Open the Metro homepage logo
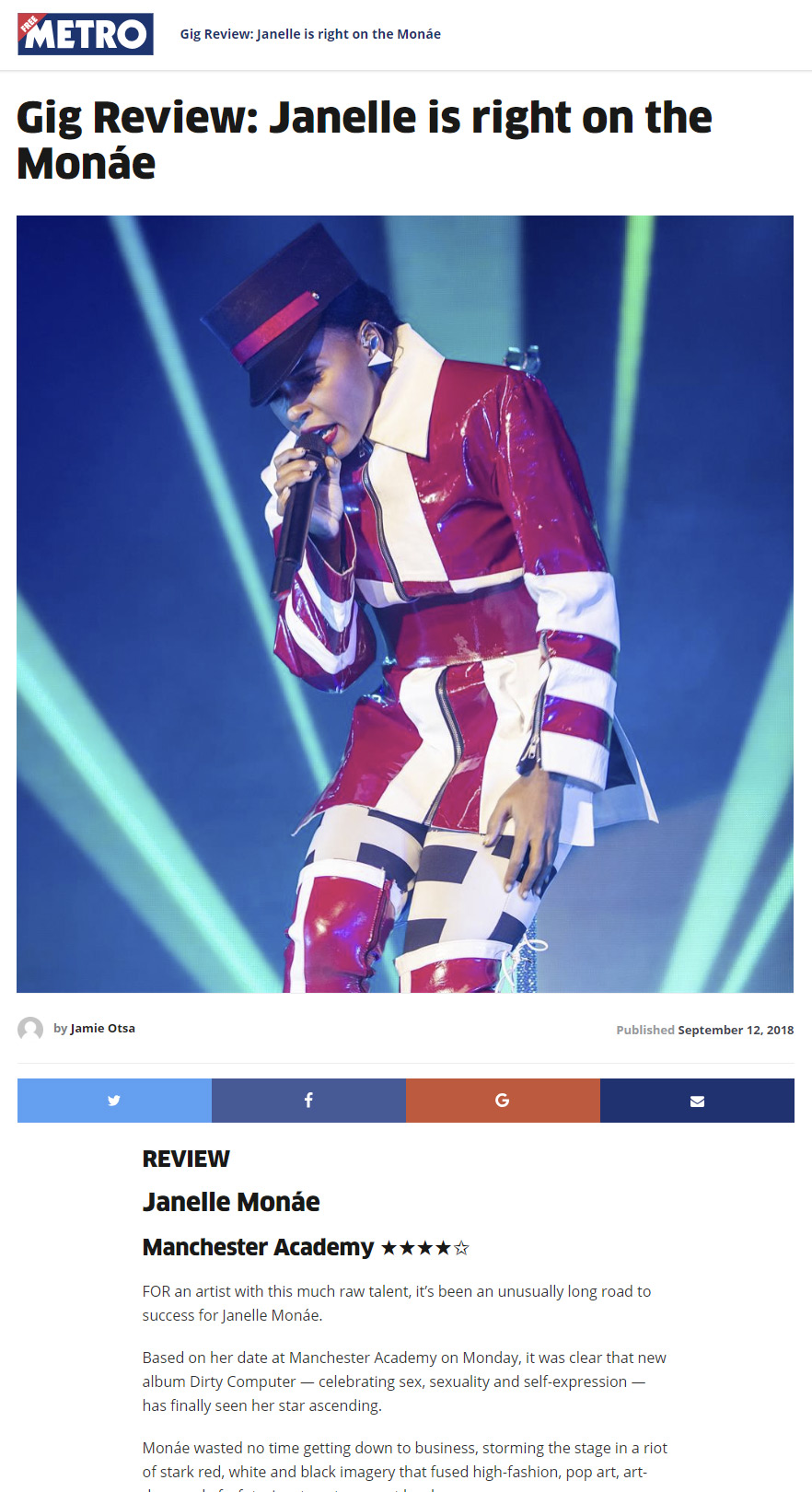Image resolution: width=812 pixels, height=1492 pixels. 86,34
